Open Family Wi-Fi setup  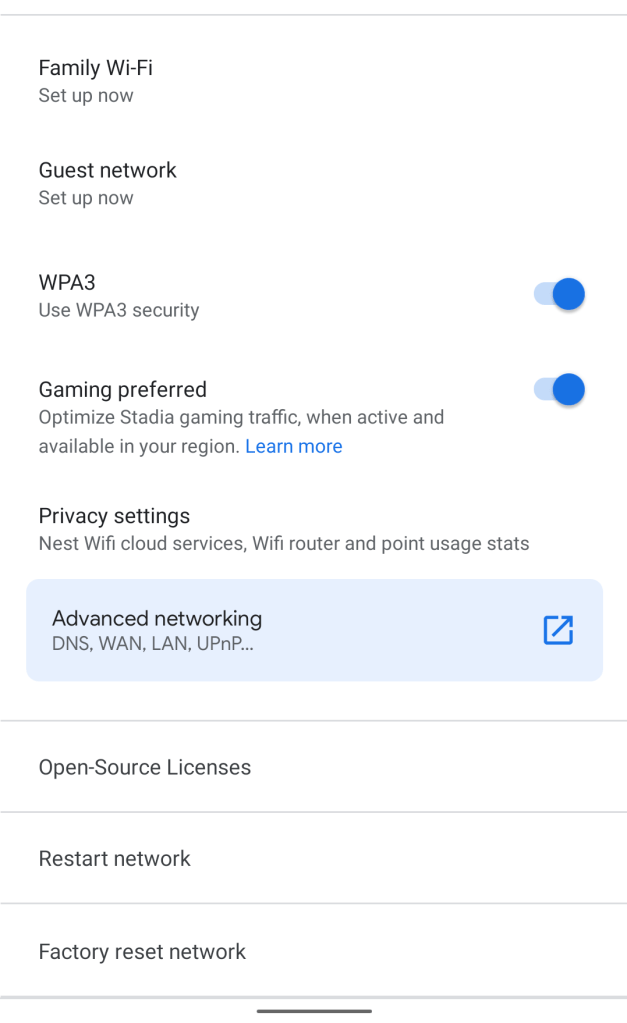point(96,81)
